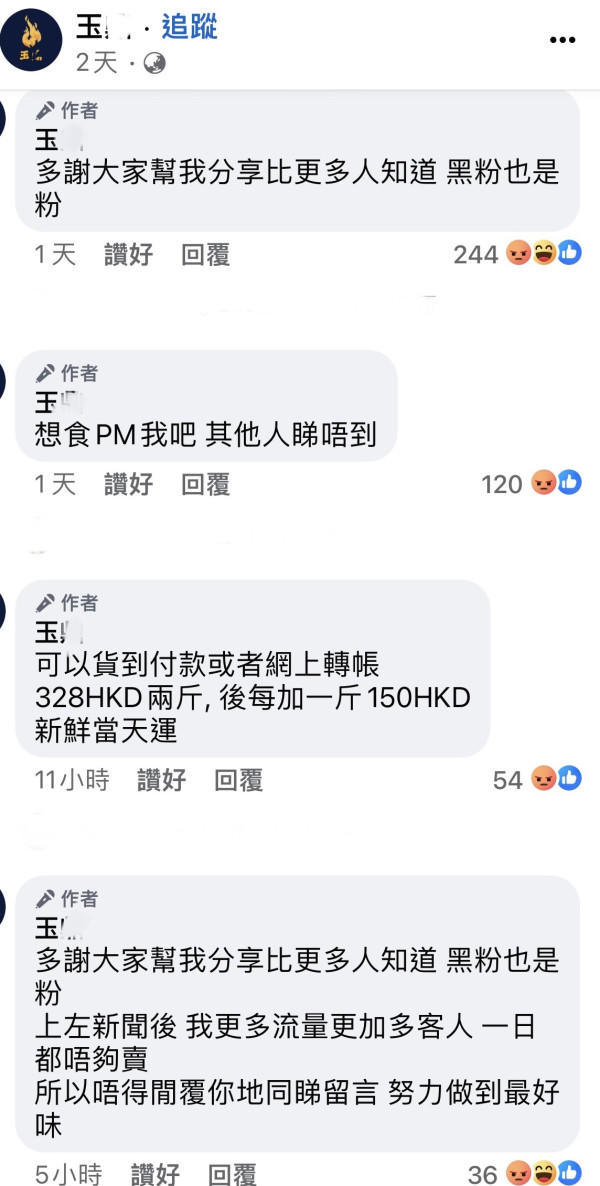View the 244 reactions list

click(516, 254)
